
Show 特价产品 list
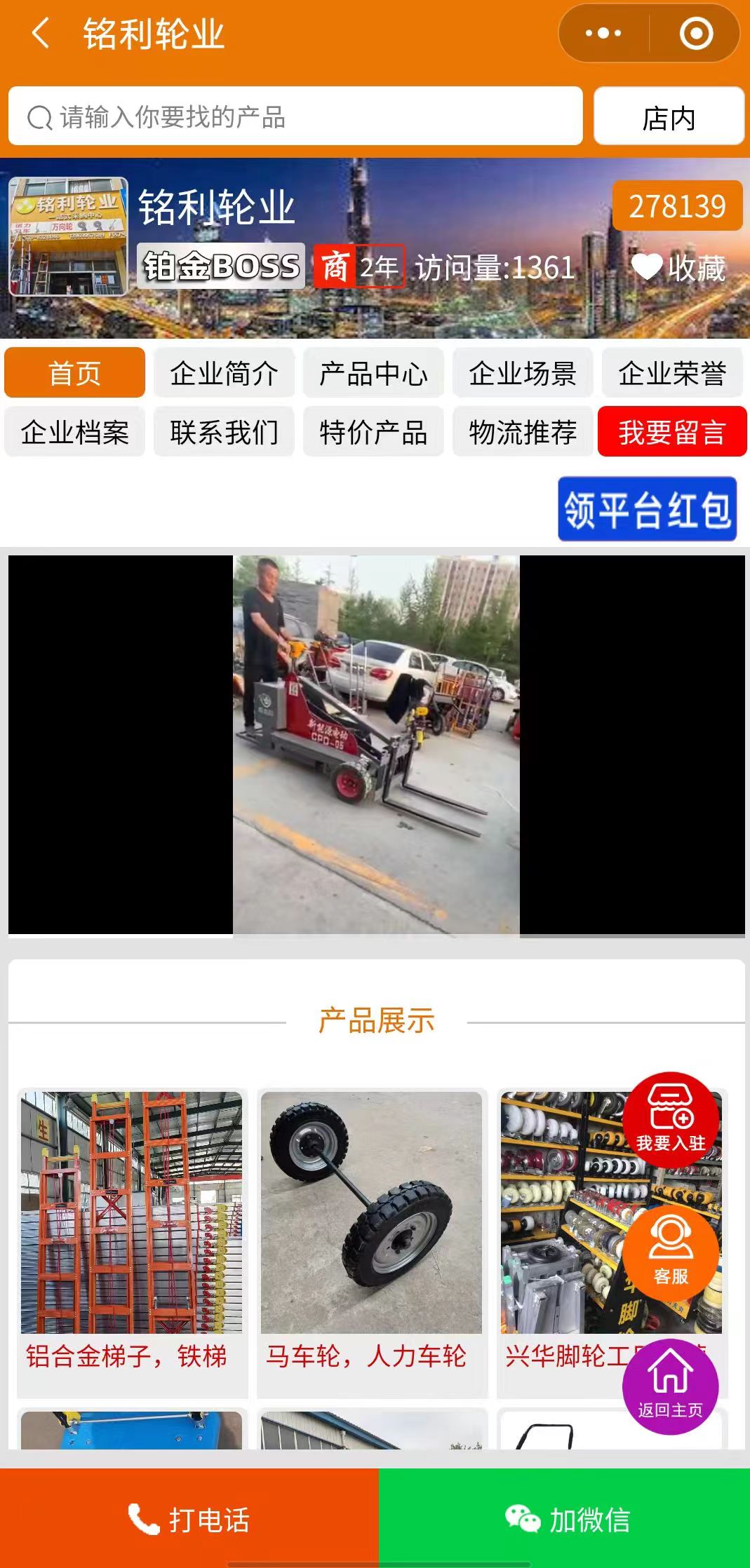point(373,432)
